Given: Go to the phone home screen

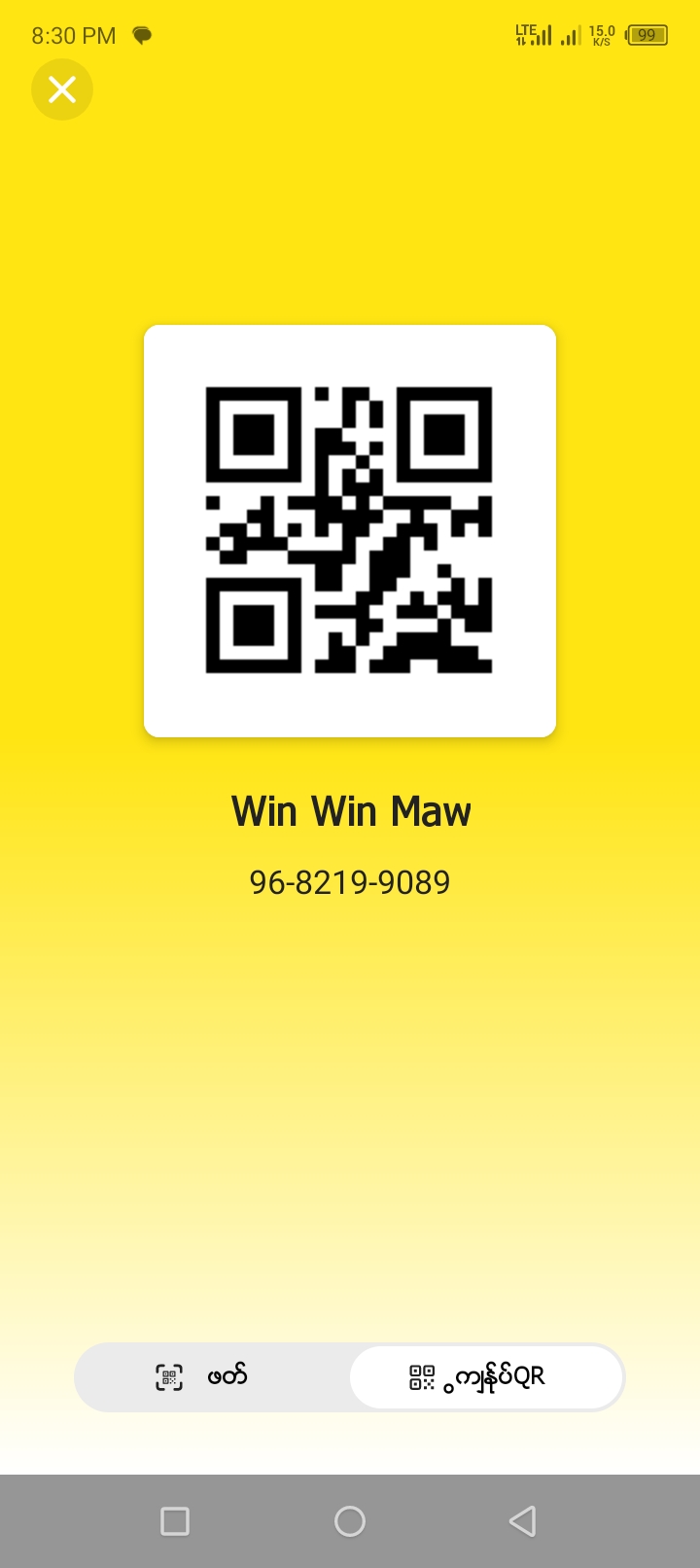Looking at the screenshot, I should [x=350, y=1520].
